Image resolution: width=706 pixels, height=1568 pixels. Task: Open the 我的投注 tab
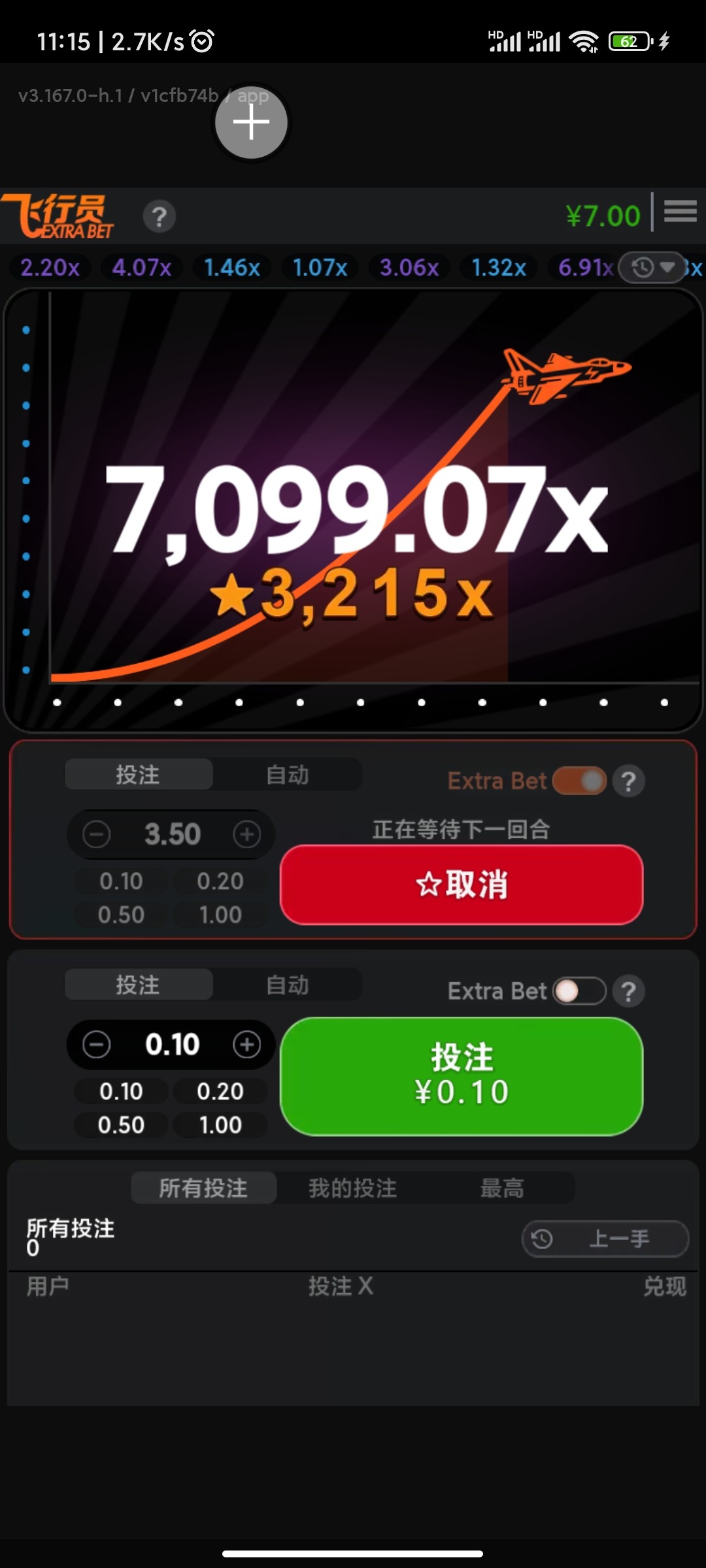pyautogui.click(x=352, y=1188)
